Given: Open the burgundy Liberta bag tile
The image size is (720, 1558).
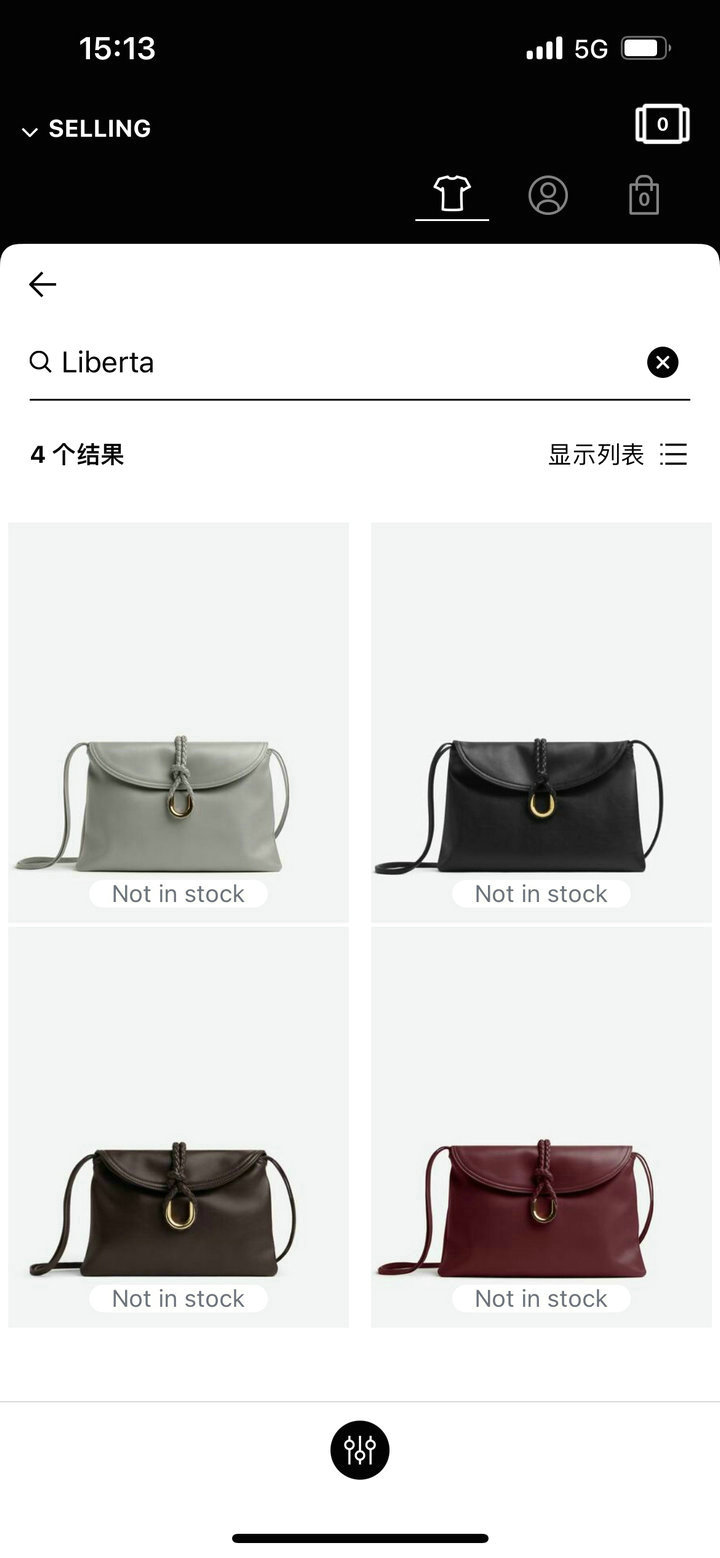Looking at the screenshot, I should pos(541,1127).
